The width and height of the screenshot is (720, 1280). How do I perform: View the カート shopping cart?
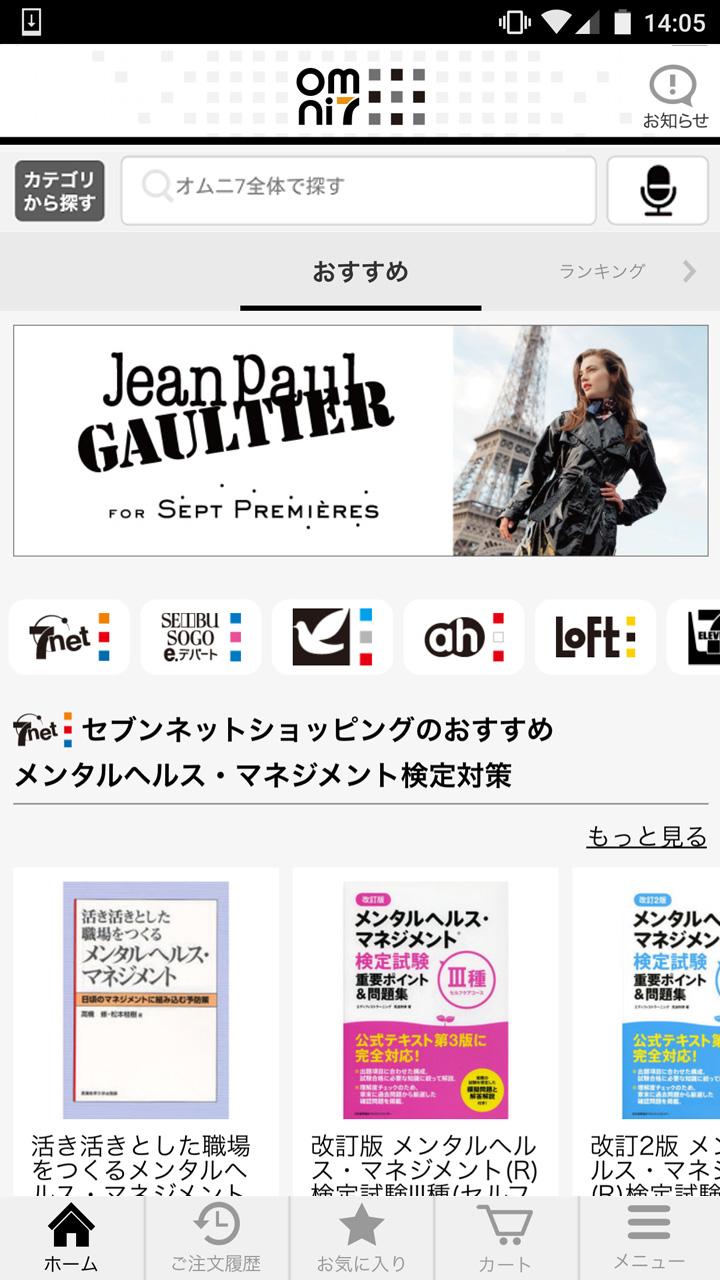click(505, 1238)
